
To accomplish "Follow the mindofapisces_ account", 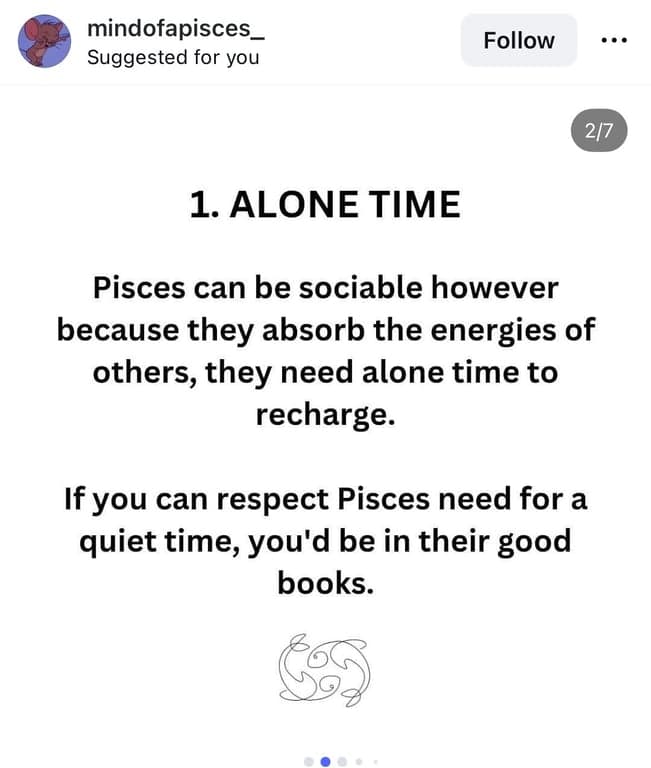I will click(x=518, y=41).
